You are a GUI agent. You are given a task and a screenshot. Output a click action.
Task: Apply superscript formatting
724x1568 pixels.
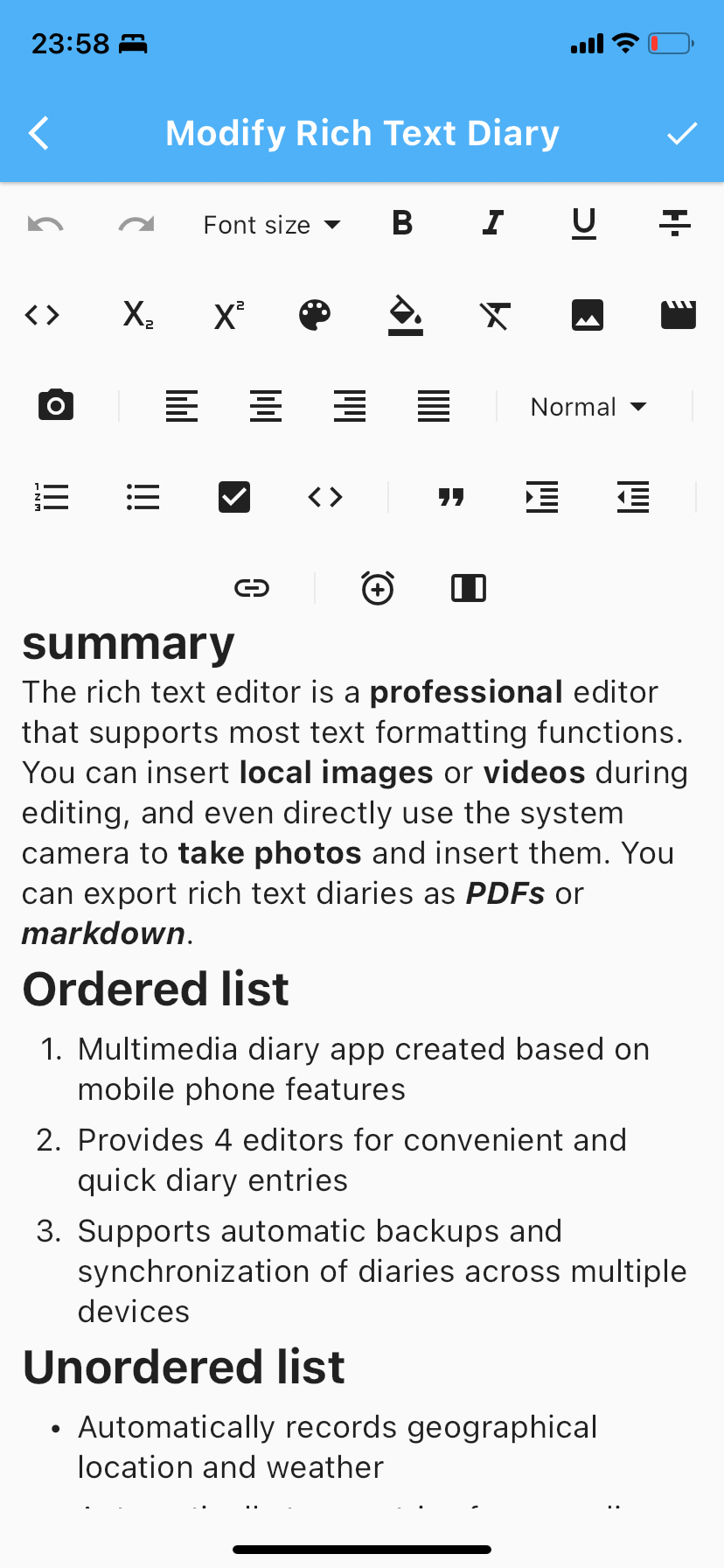[229, 315]
